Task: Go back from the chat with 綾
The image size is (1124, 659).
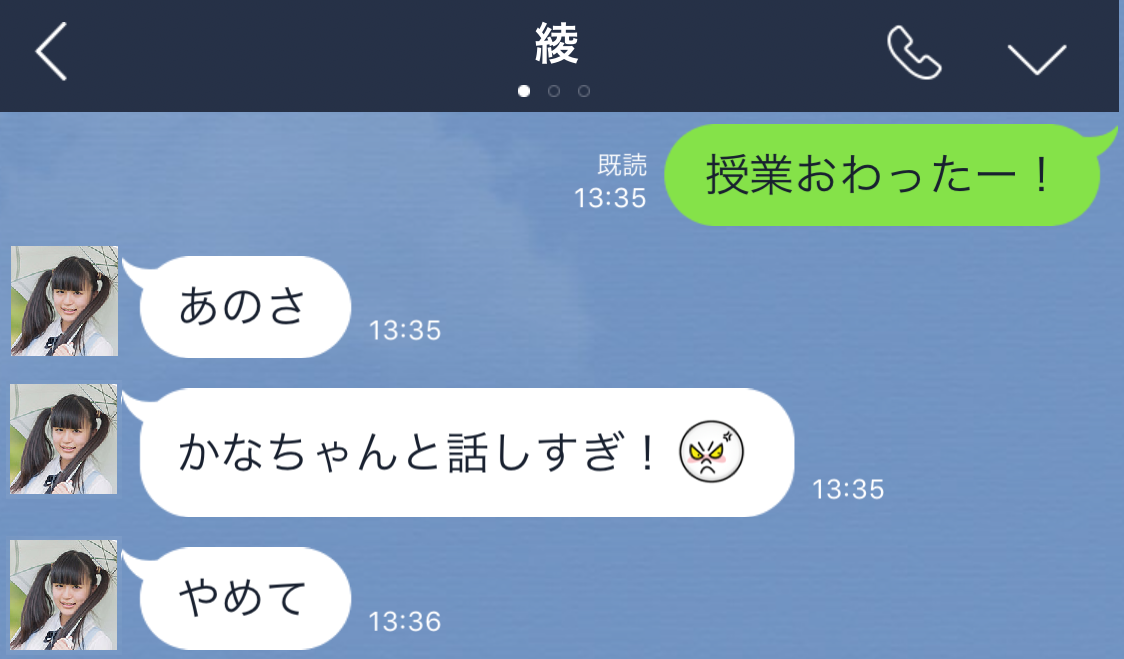Action: coord(52,53)
